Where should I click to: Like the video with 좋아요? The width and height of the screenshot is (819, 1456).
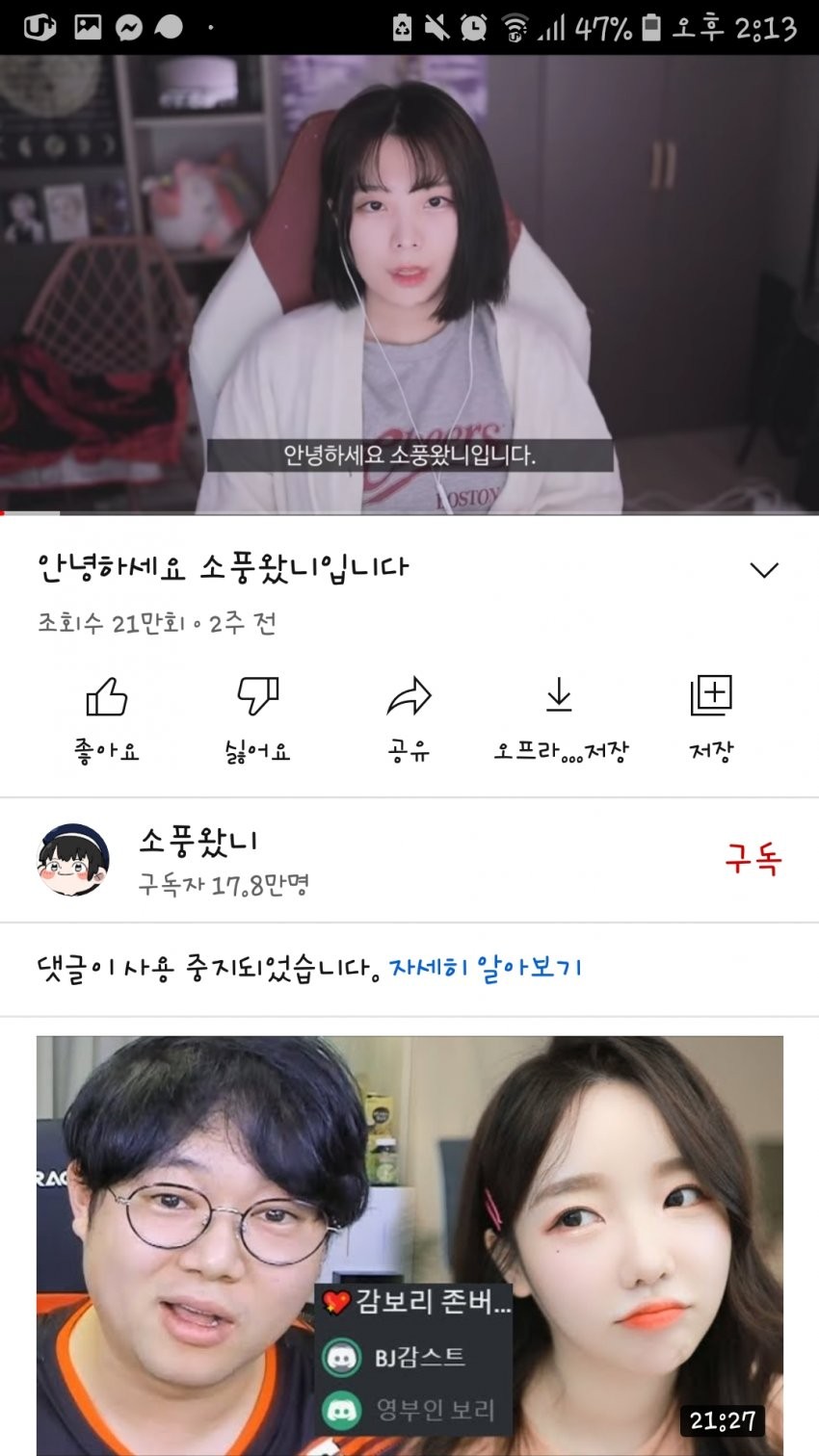[x=107, y=717]
